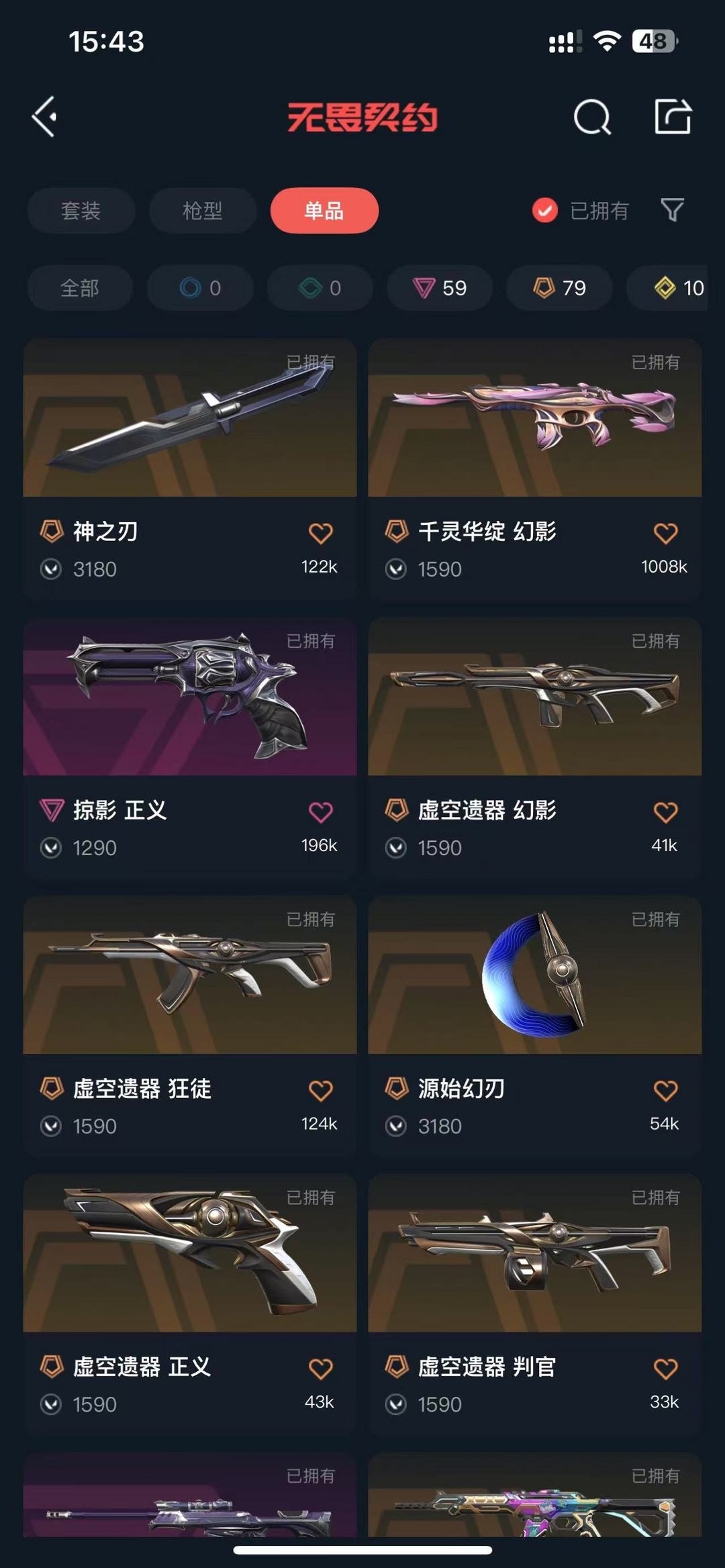The width and height of the screenshot is (725, 1568).
Task: Open the 掠影 正义 revolver card
Action: point(190,747)
